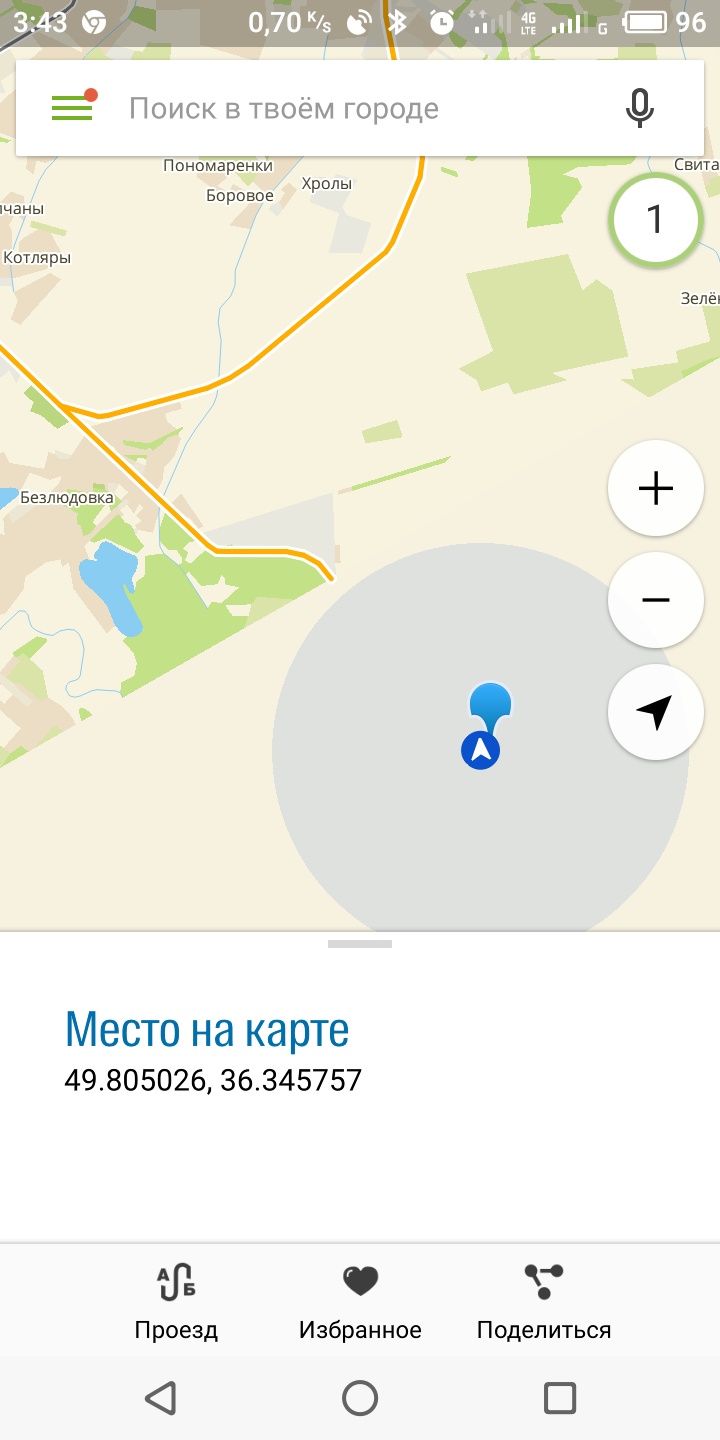Viewport: 720px width, 1440px height.
Task: Build a route with Проезд
Action: [176, 1300]
